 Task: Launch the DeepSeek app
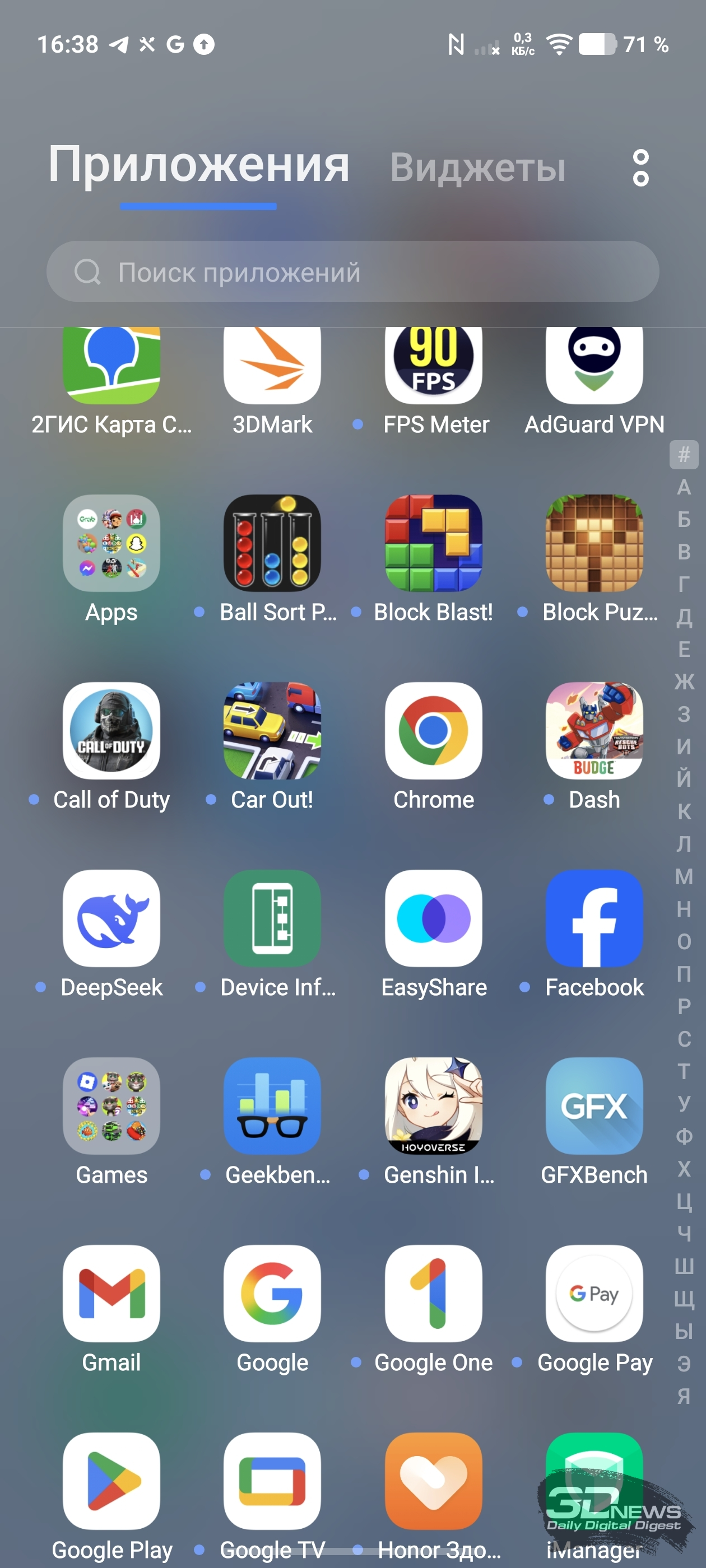pos(112,918)
